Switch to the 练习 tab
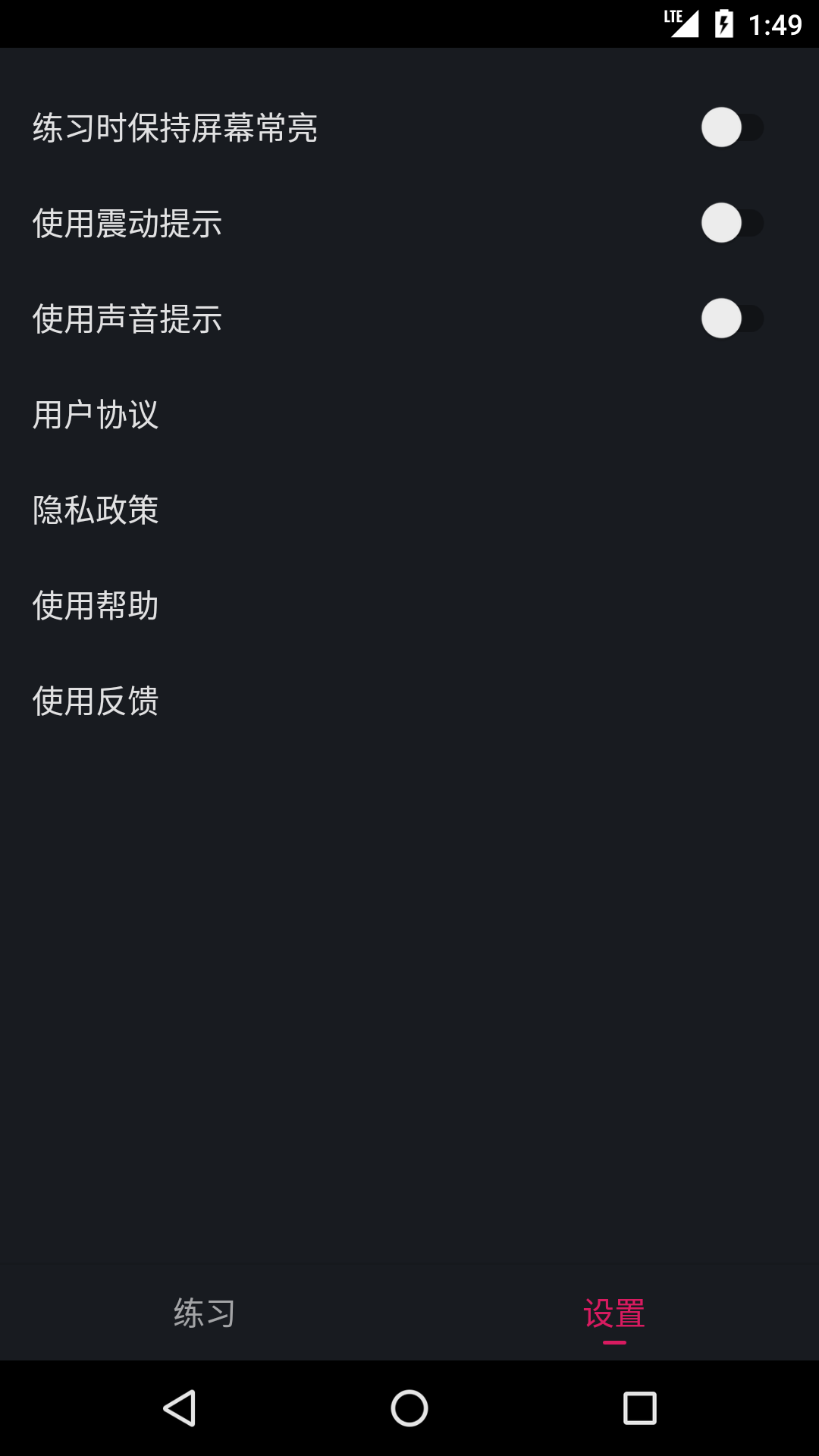 tap(204, 1315)
